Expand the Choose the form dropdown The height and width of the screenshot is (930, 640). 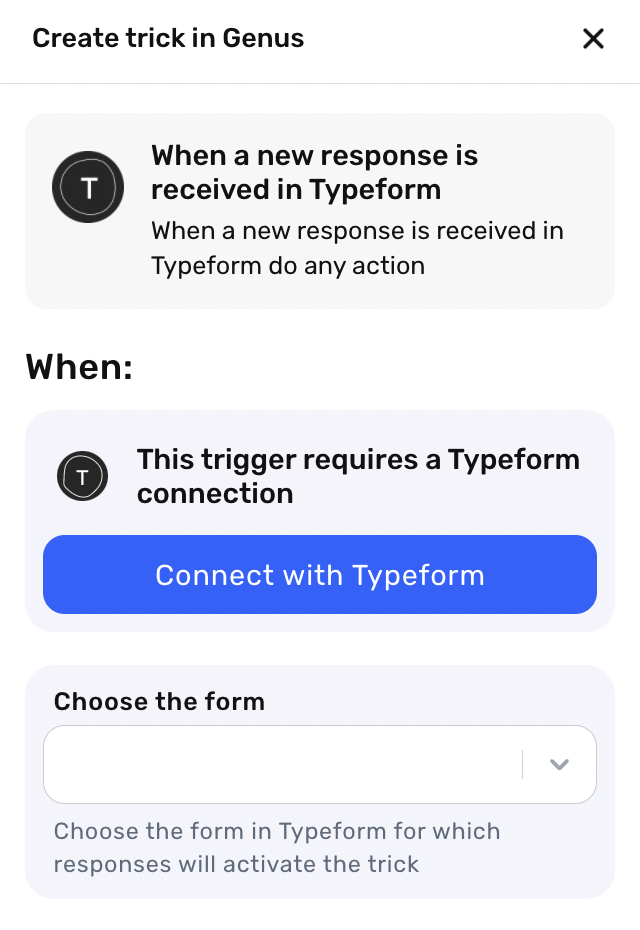[559, 765]
